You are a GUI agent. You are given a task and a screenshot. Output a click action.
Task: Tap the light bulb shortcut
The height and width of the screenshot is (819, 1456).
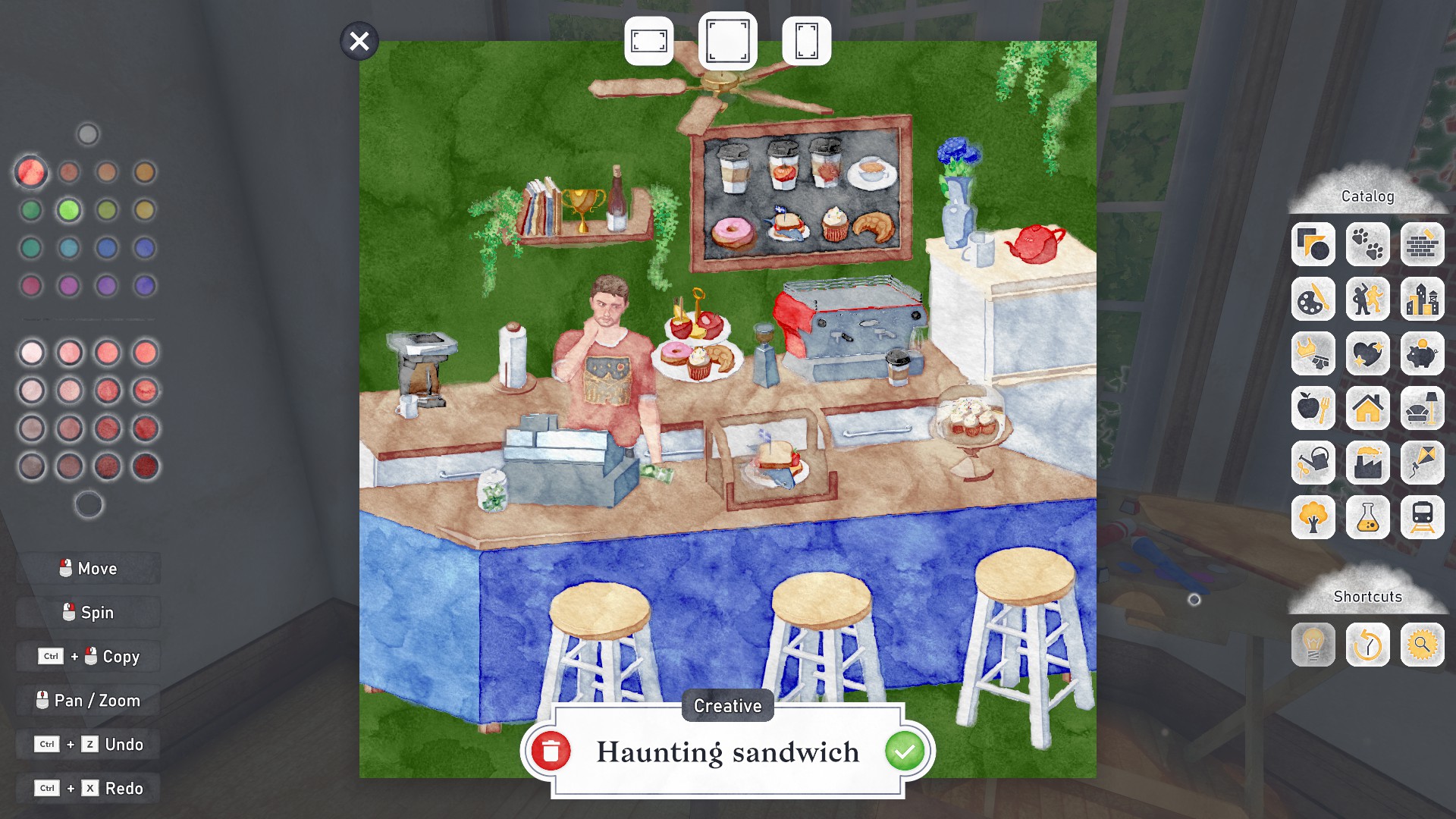[1313, 645]
